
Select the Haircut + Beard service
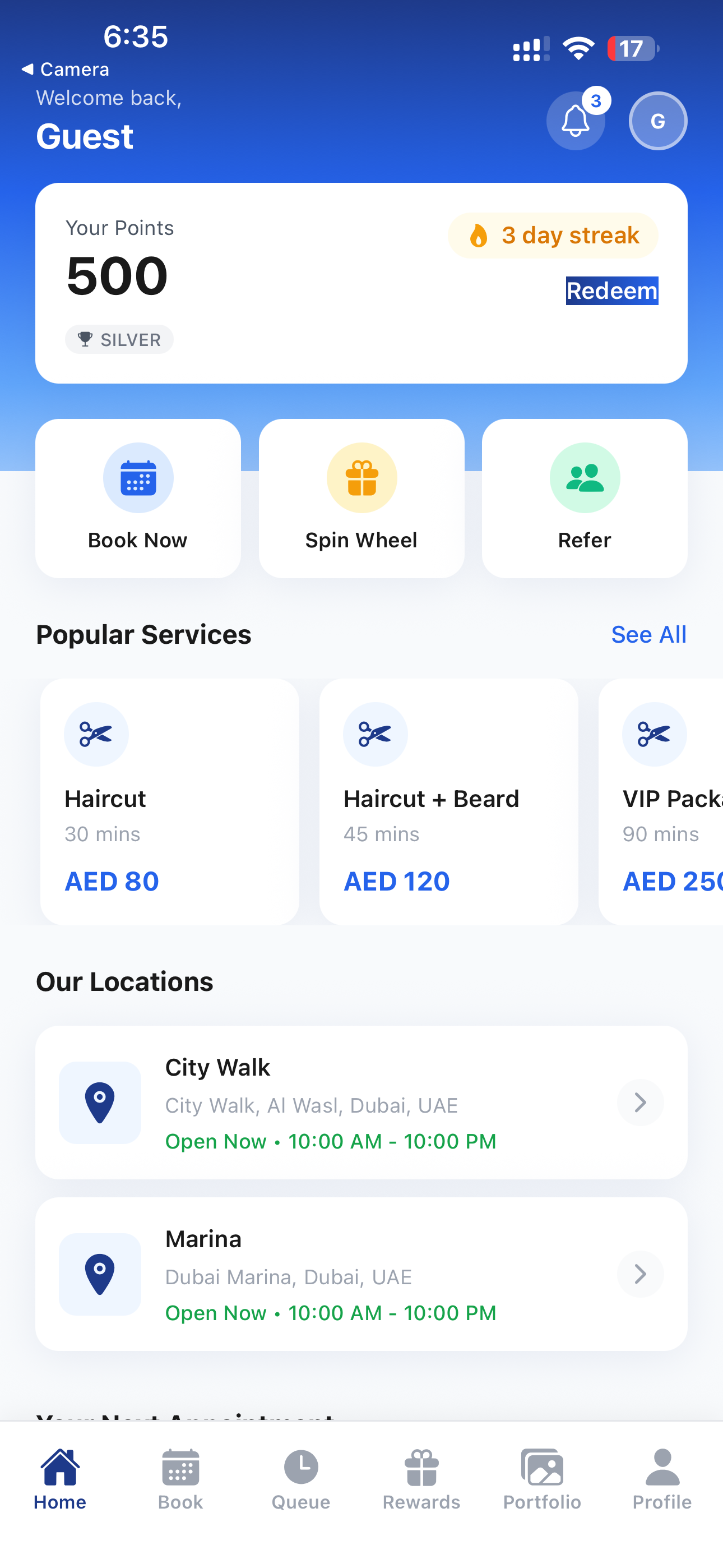pos(448,801)
